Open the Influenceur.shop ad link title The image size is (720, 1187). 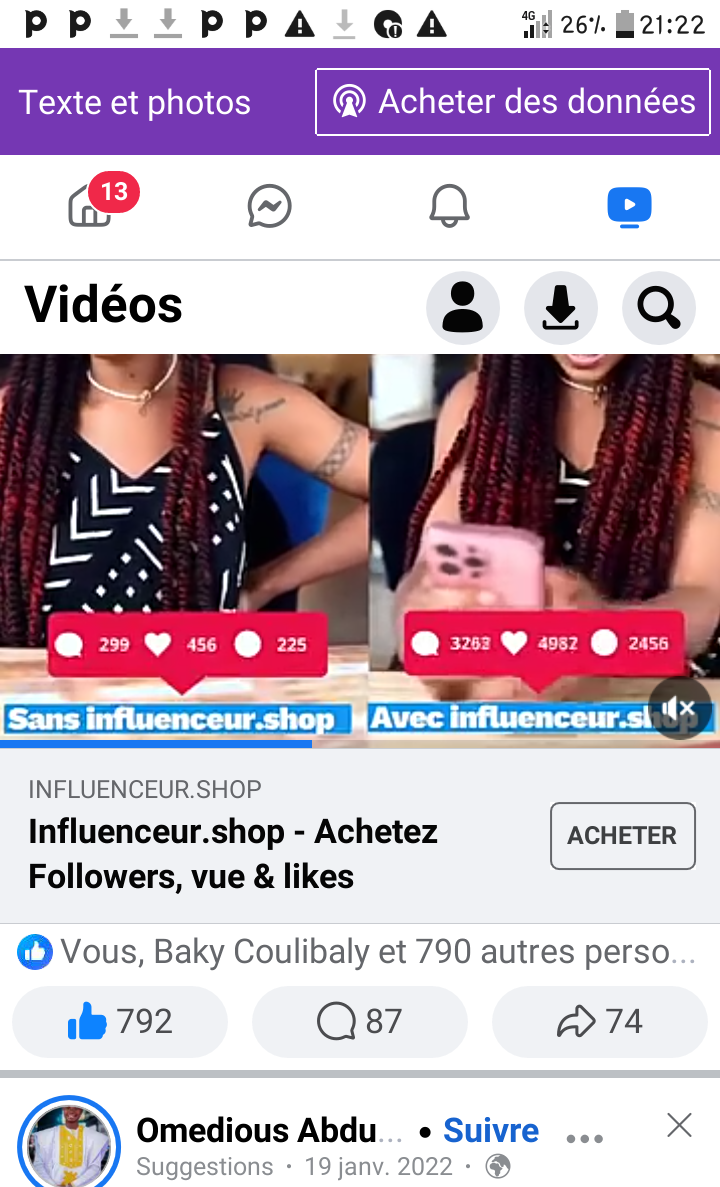click(233, 854)
